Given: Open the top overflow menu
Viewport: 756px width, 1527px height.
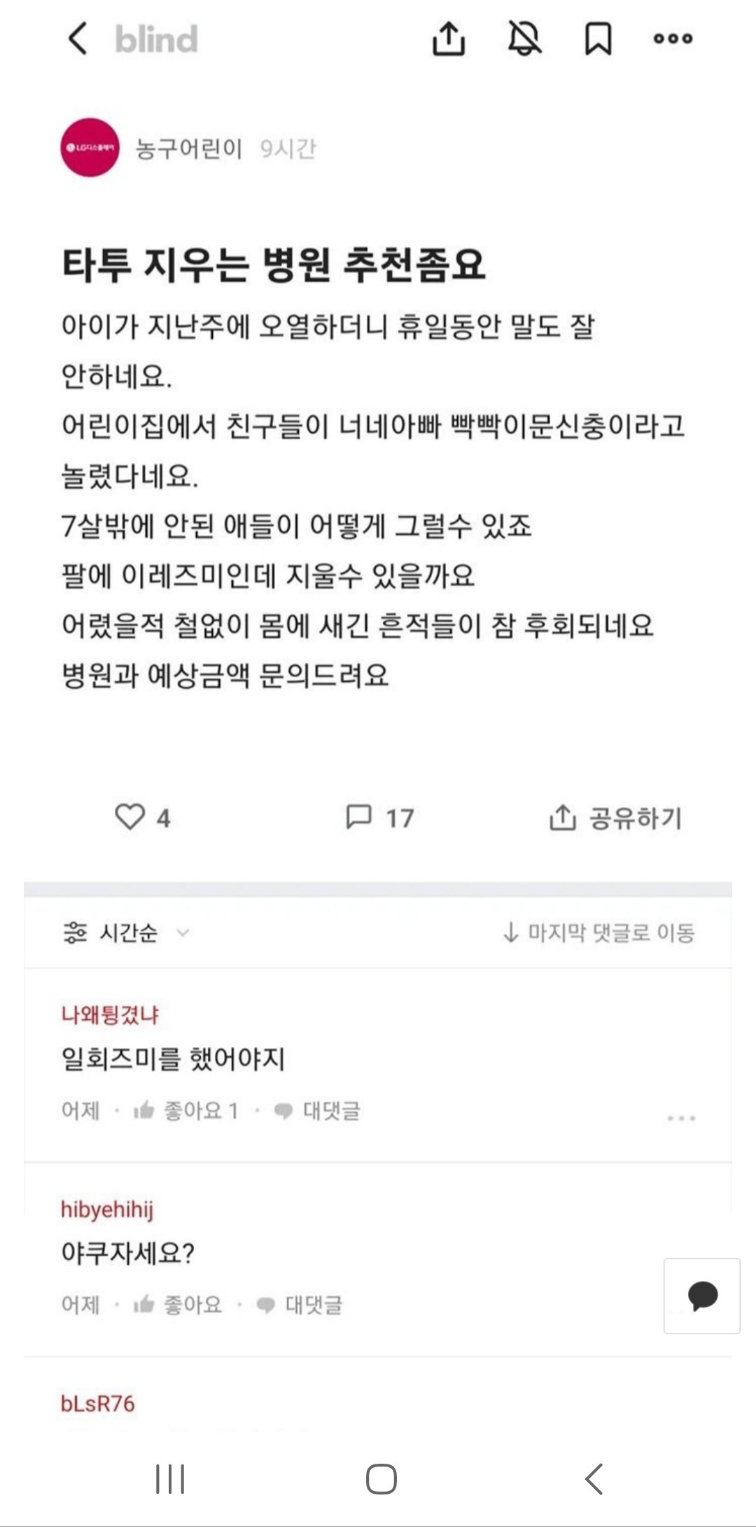Looking at the screenshot, I should [x=672, y=39].
